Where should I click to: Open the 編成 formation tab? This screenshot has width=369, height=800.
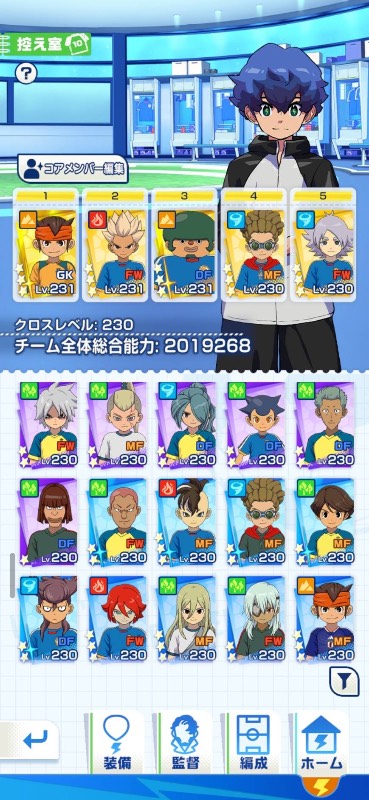tap(253, 742)
